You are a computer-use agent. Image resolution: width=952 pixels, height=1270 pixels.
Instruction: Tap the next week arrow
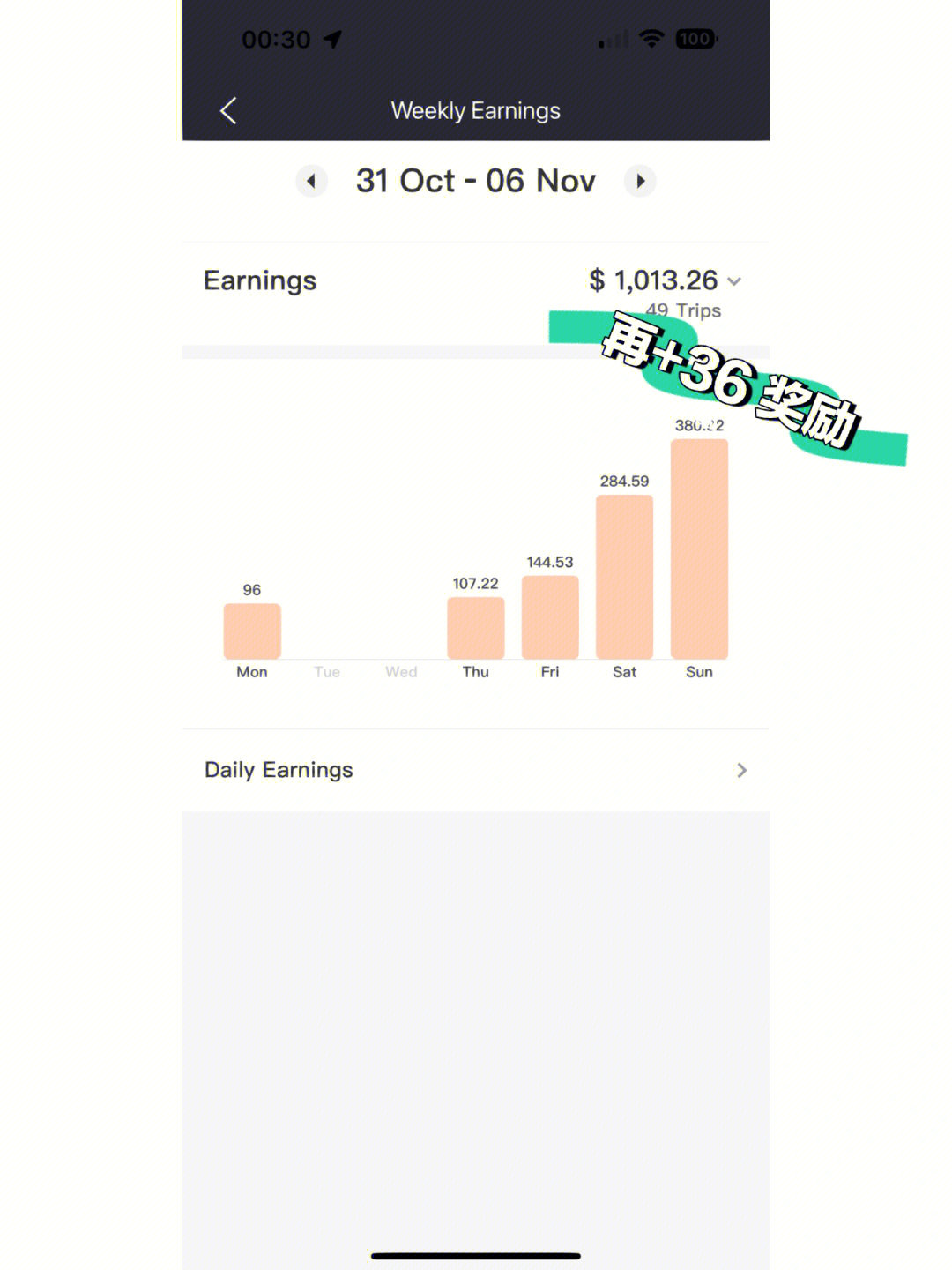click(640, 181)
